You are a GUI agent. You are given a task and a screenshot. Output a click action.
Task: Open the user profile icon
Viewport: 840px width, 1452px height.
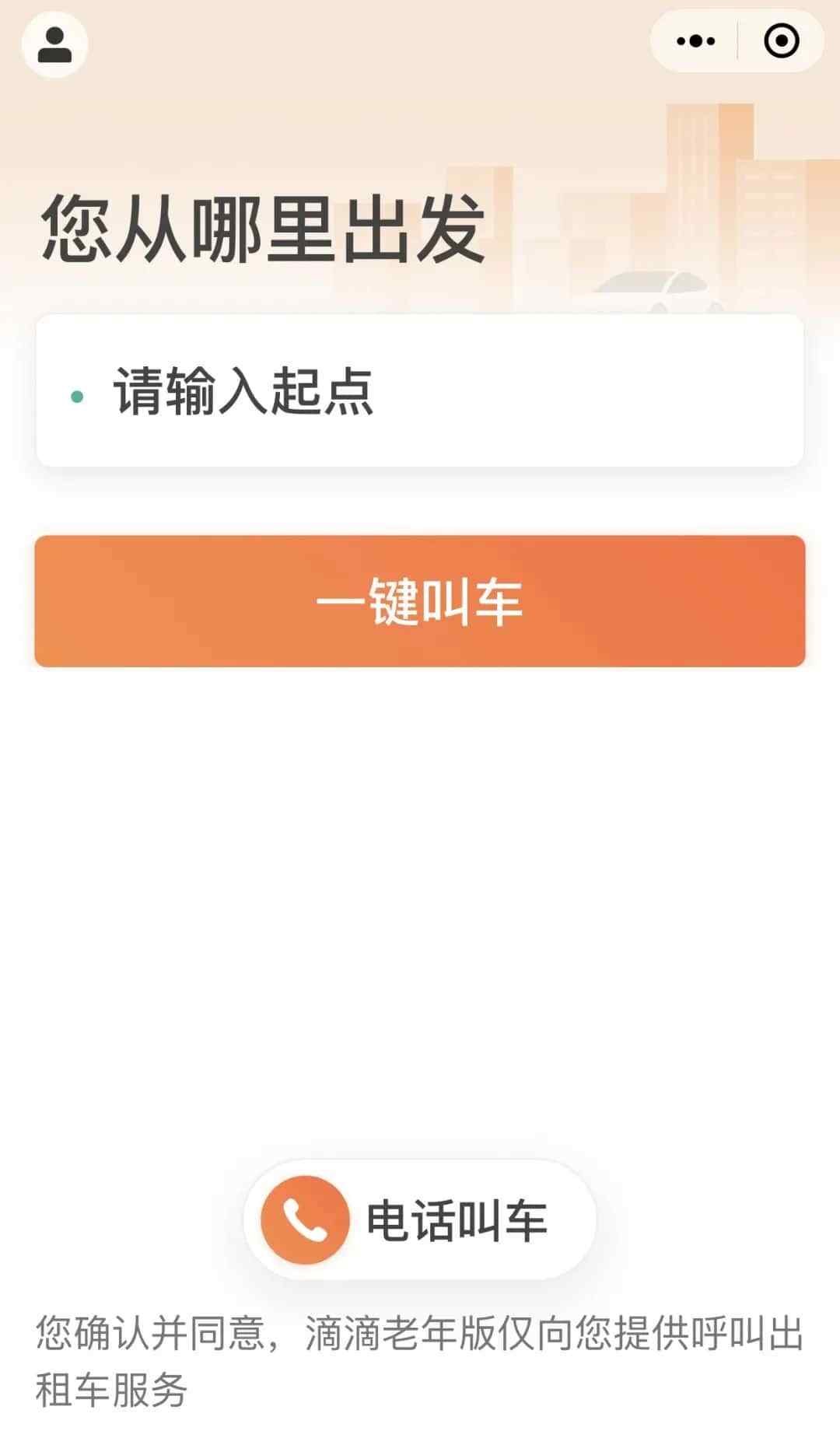pyautogui.click(x=54, y=44)
